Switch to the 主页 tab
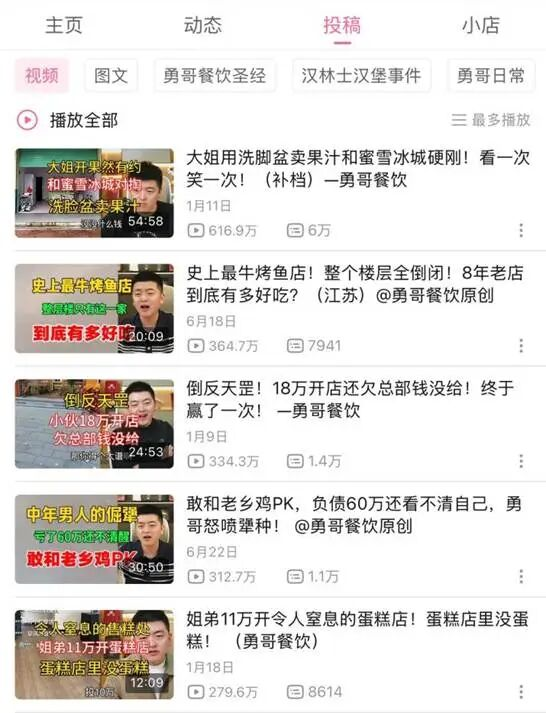The image size is (546, 713). pos(64,25)
